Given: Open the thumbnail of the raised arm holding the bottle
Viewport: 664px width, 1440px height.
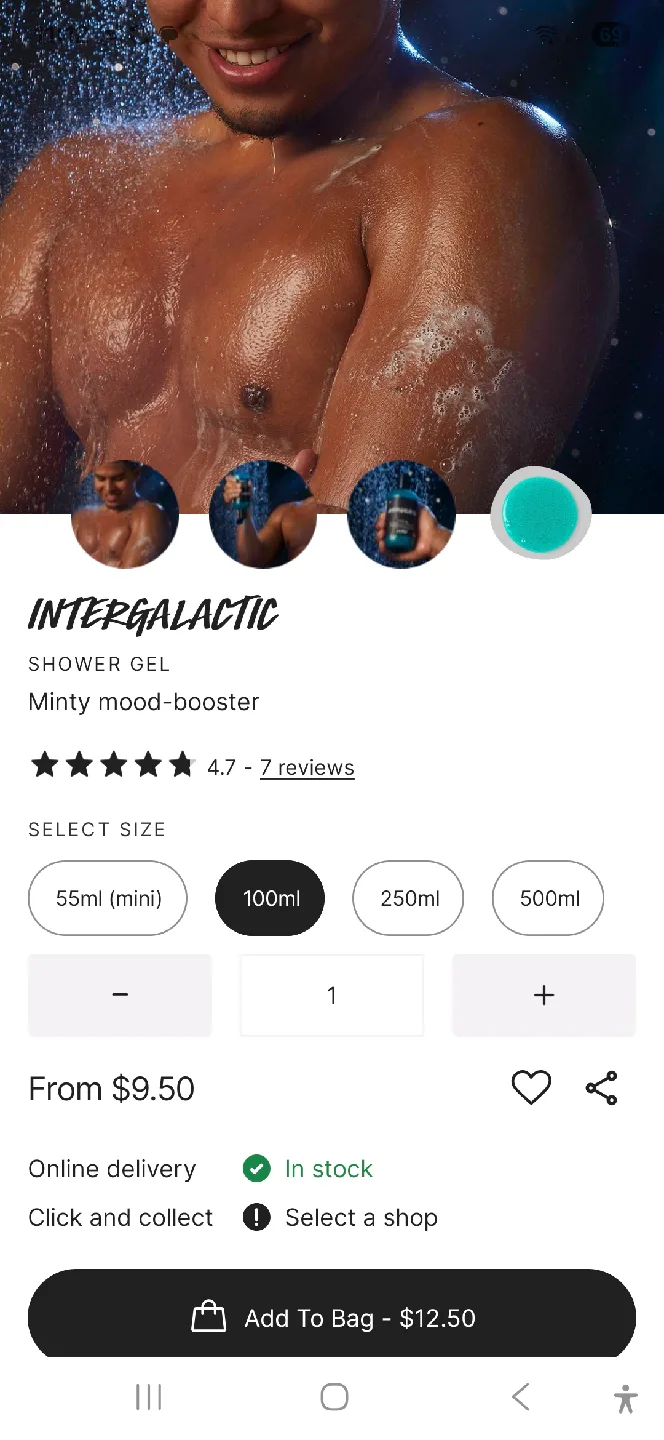Looking at the screenshot, I should [263, 514].
